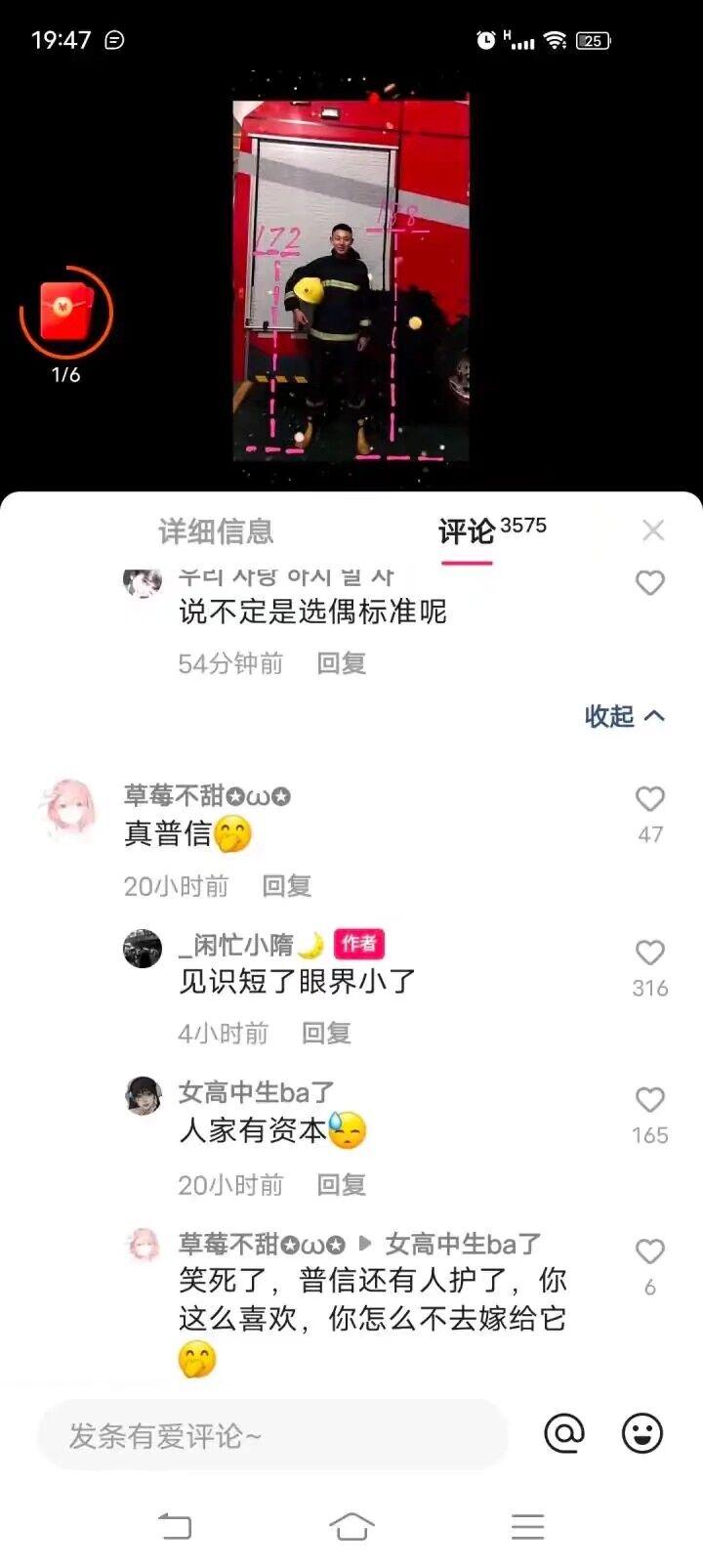The height and width of the screenshot is (1568, 703).
Task: Like author's comment 见识短了眼界小了
Action: pyautogui.click(x=649, y=953)
